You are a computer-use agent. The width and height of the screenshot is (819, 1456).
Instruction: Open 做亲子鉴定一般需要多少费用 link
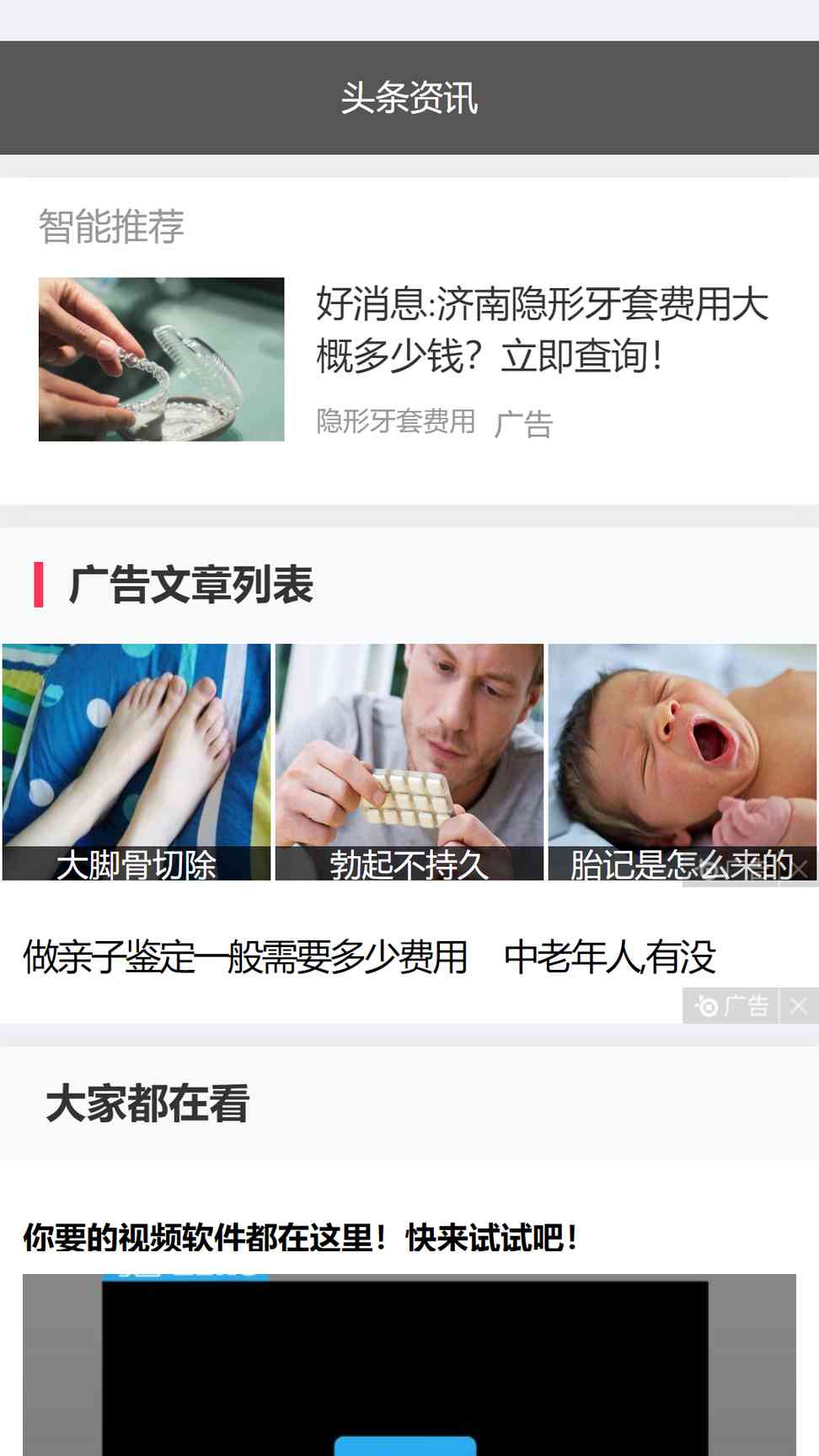click(245, 957)
